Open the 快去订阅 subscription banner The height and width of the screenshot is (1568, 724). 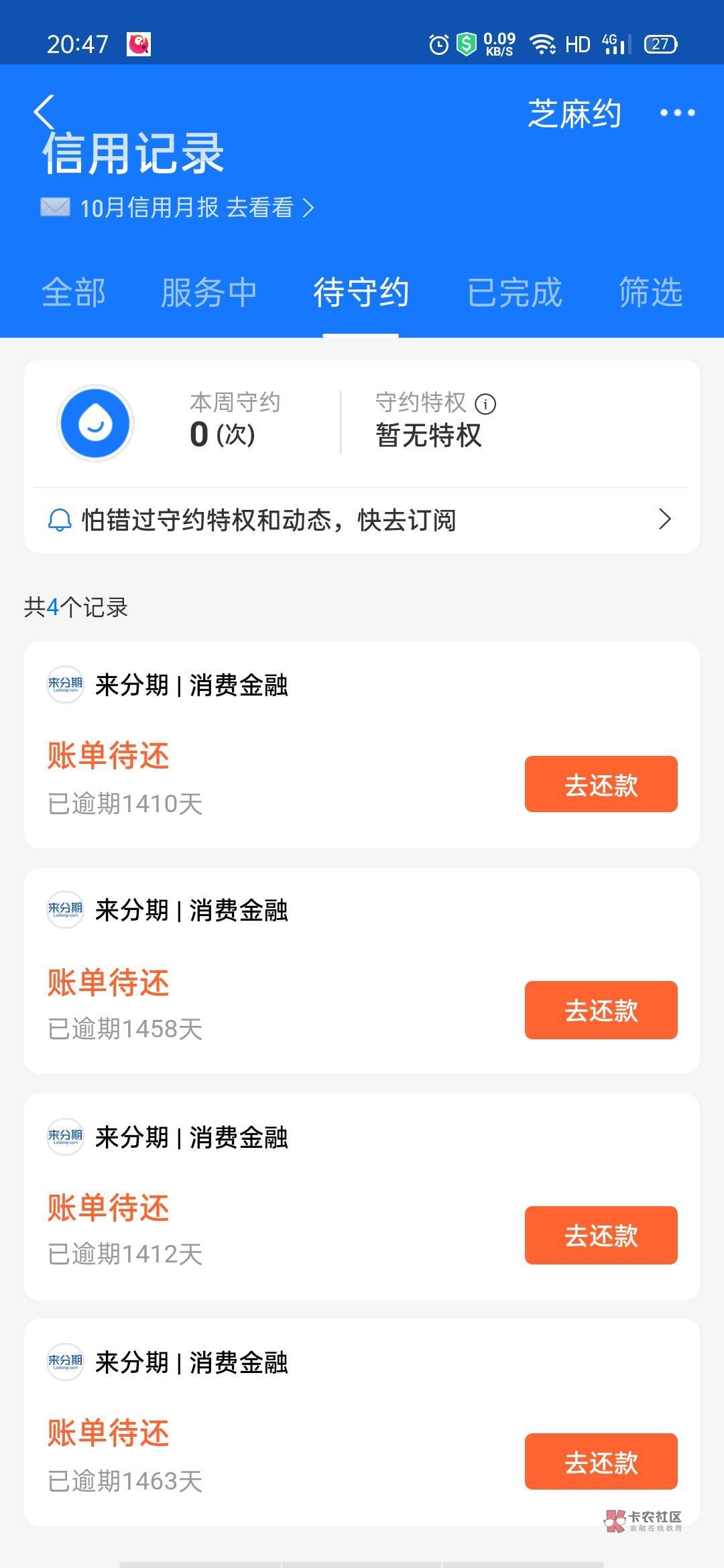click(362, 520)
